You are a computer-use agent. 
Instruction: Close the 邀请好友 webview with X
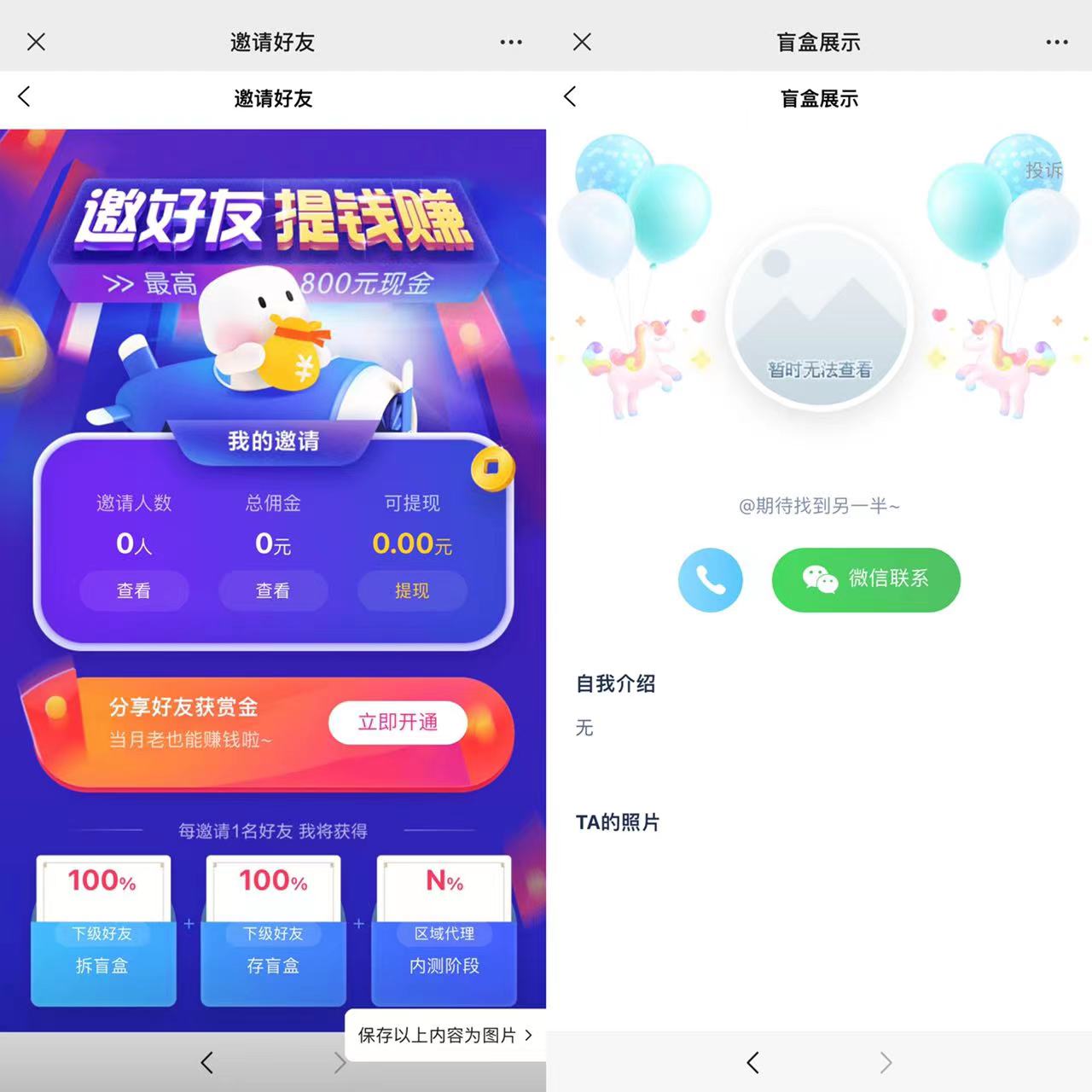click(36, 42)
